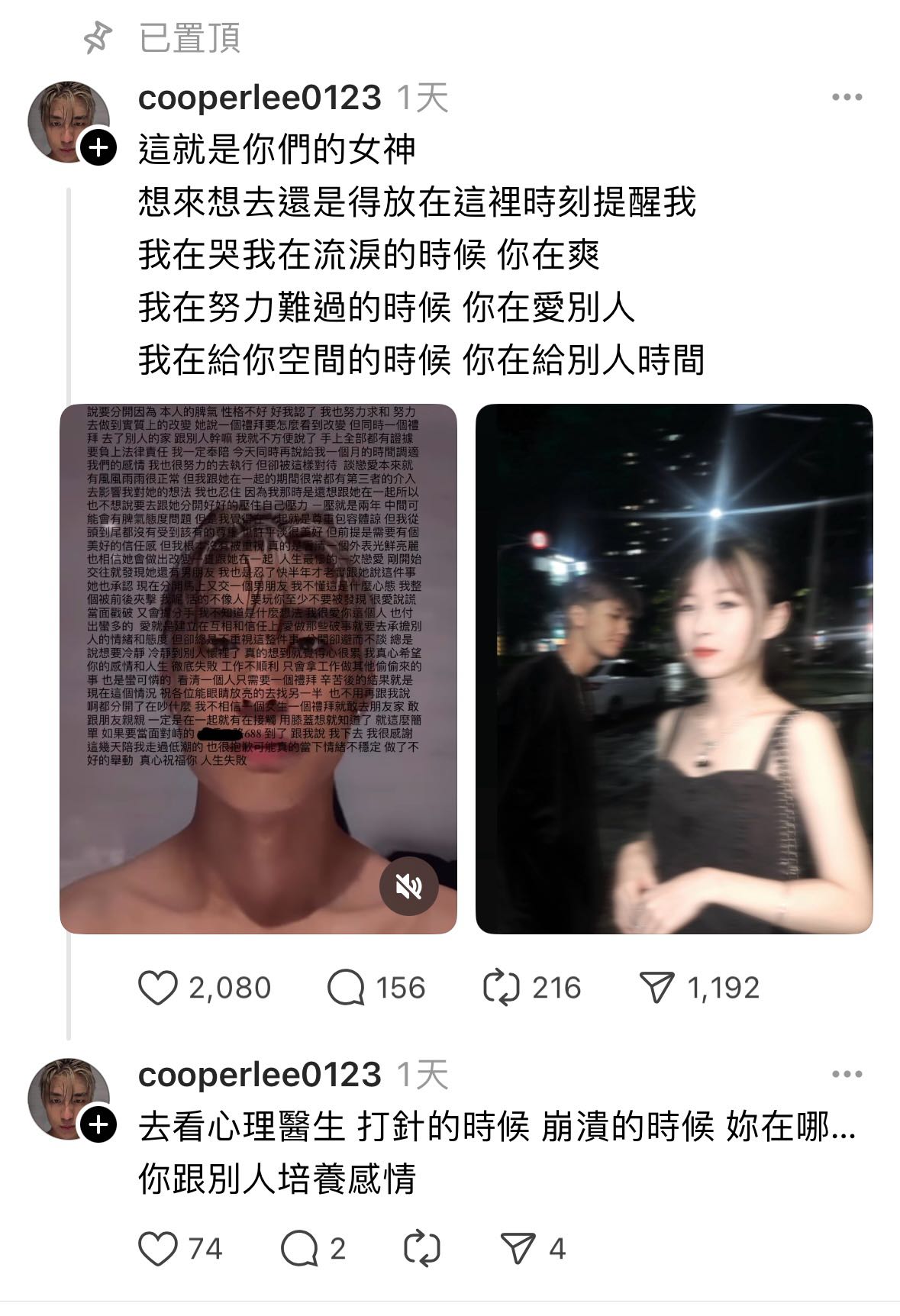Unmute the video in the pinned post

[x=409, y=885]
